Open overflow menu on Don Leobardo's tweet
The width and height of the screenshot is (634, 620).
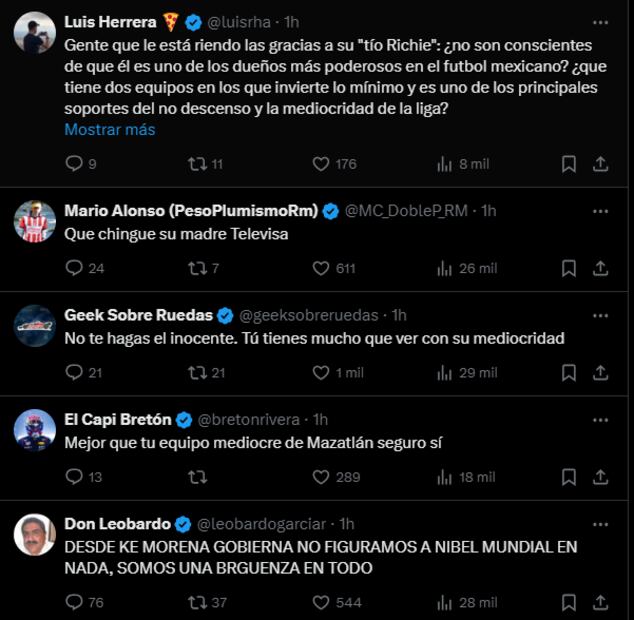[x=600, y=523]
